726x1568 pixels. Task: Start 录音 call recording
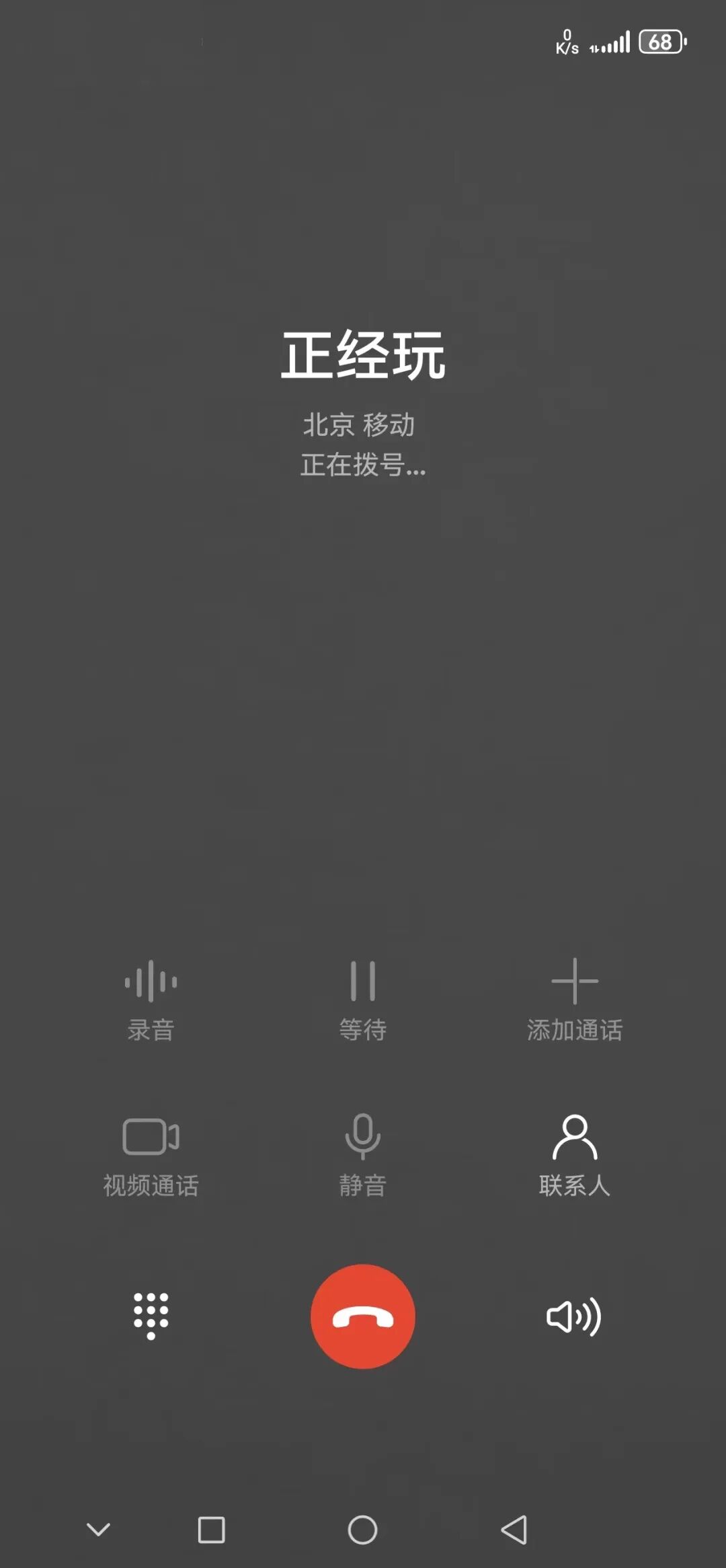pos(151,1001)
